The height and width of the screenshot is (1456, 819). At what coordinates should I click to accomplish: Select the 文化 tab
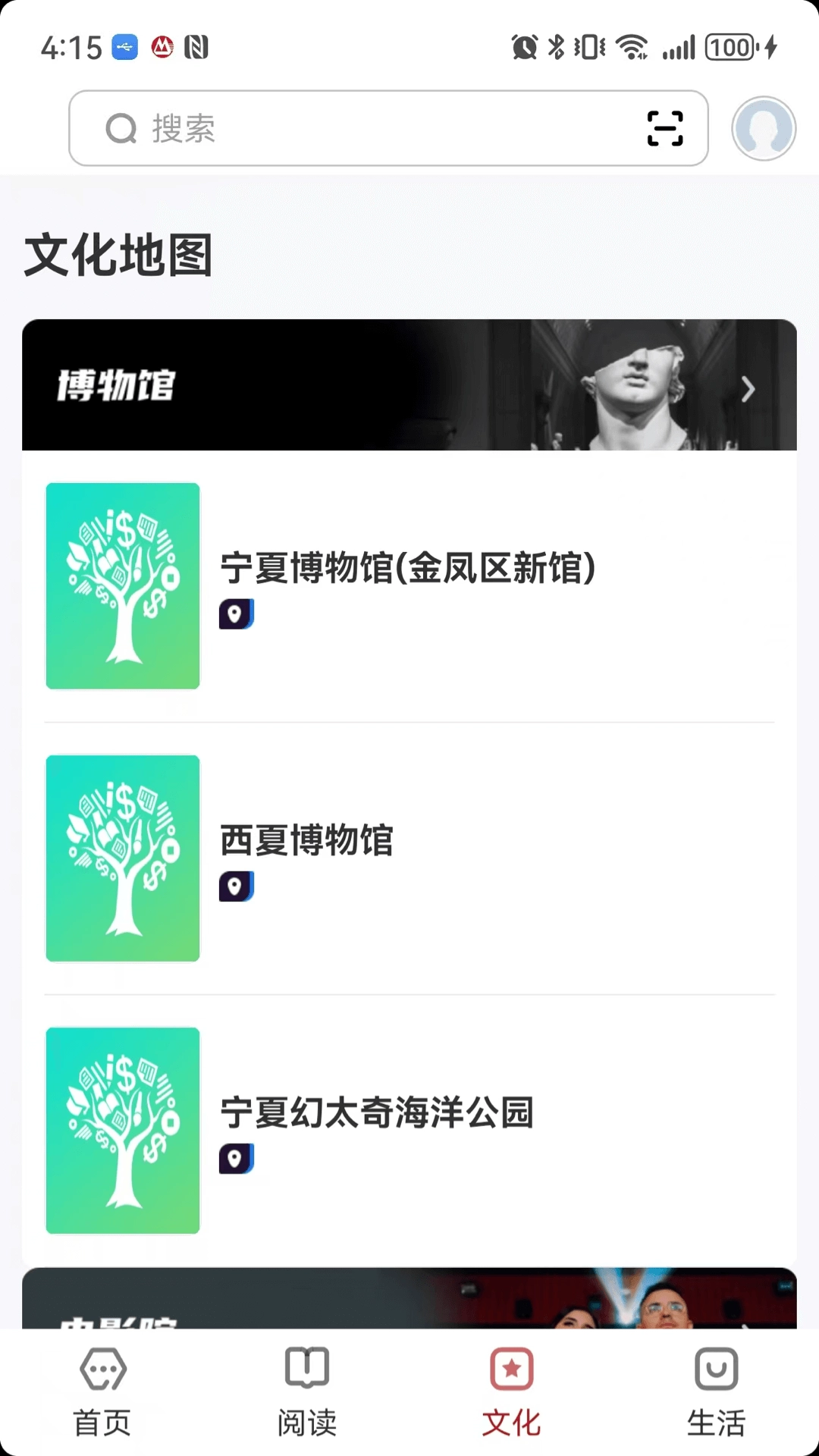512,1392
